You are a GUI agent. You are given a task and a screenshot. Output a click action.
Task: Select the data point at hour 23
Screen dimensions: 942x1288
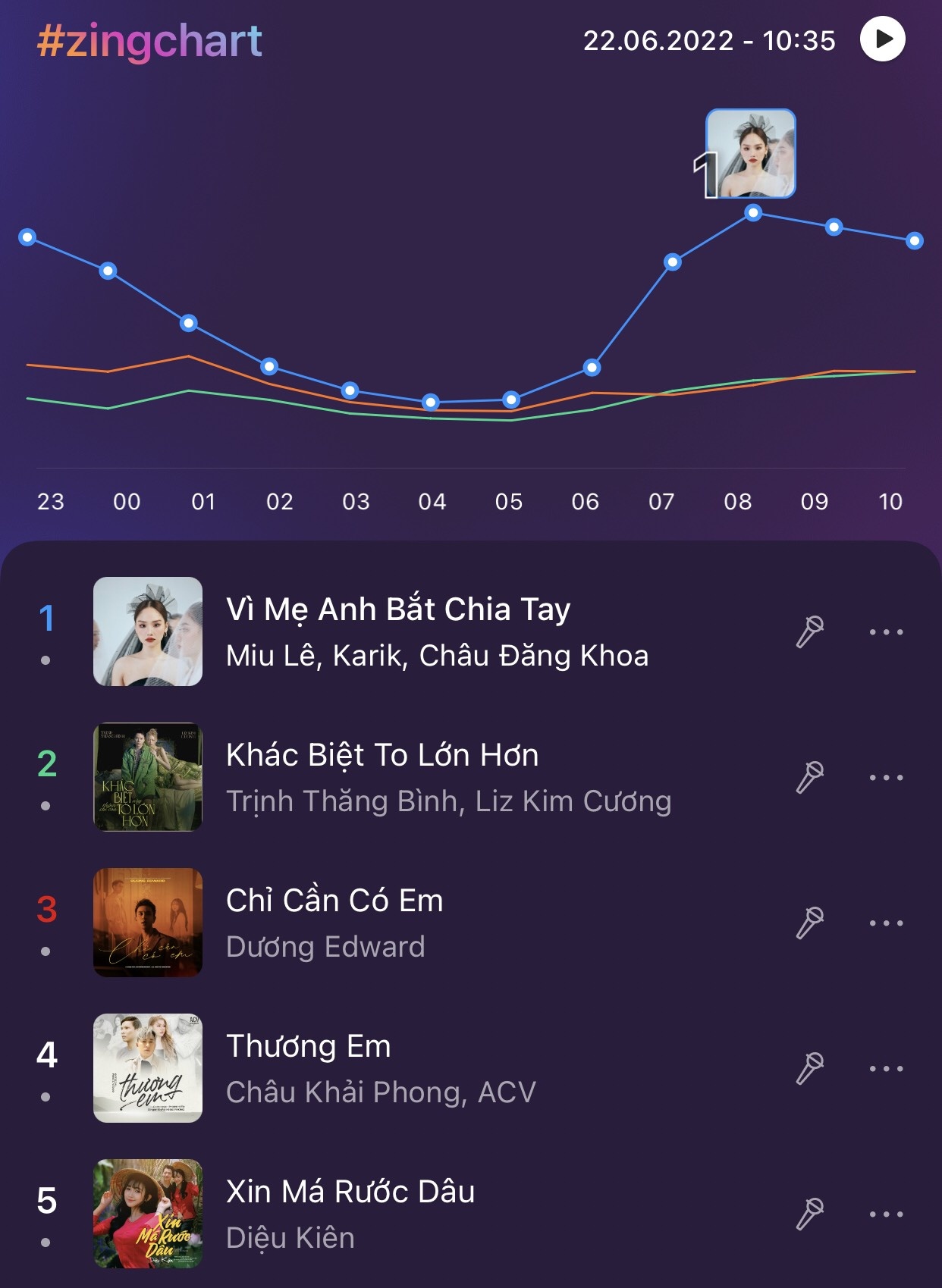pyautogui.click(x=28, y=237)
